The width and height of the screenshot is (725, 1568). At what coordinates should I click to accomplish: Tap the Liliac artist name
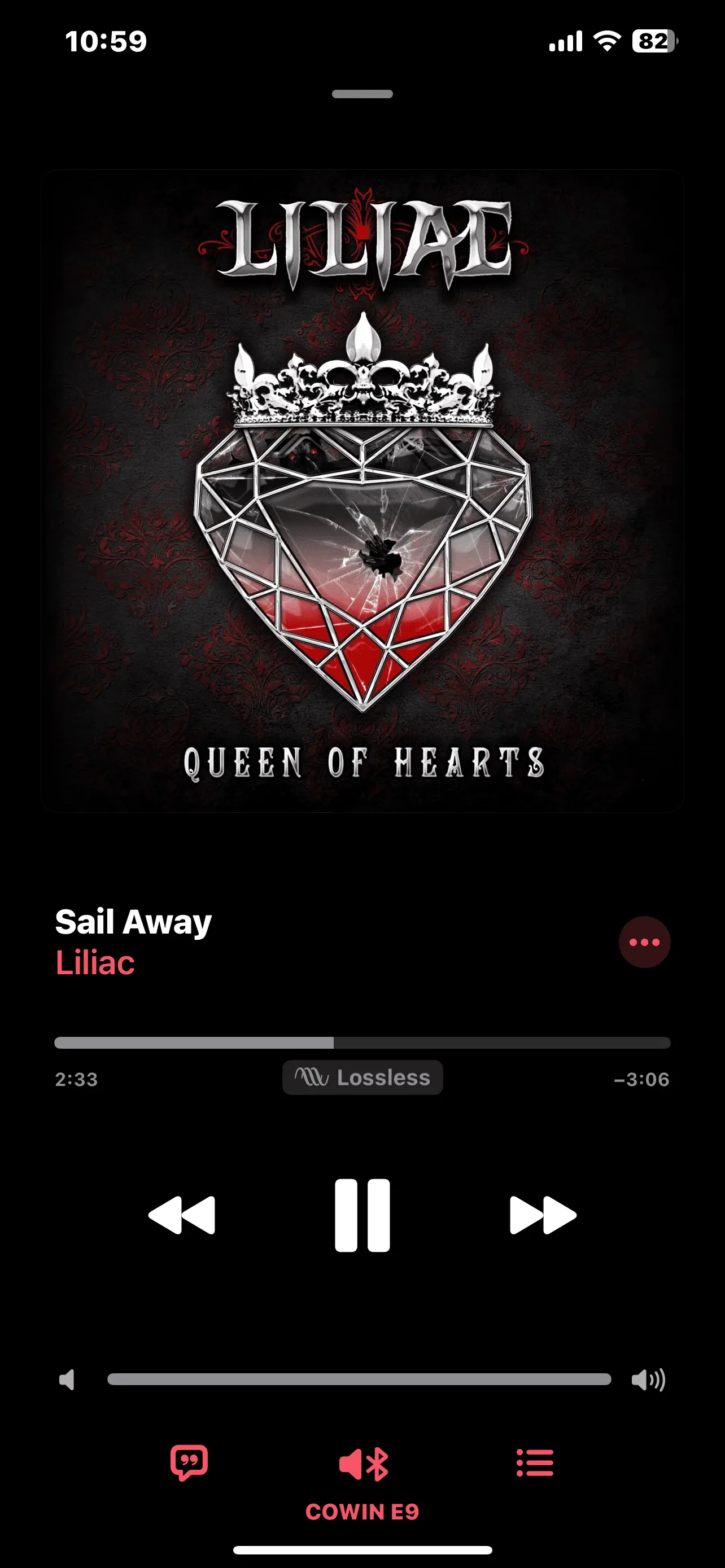tap(95, 963)
